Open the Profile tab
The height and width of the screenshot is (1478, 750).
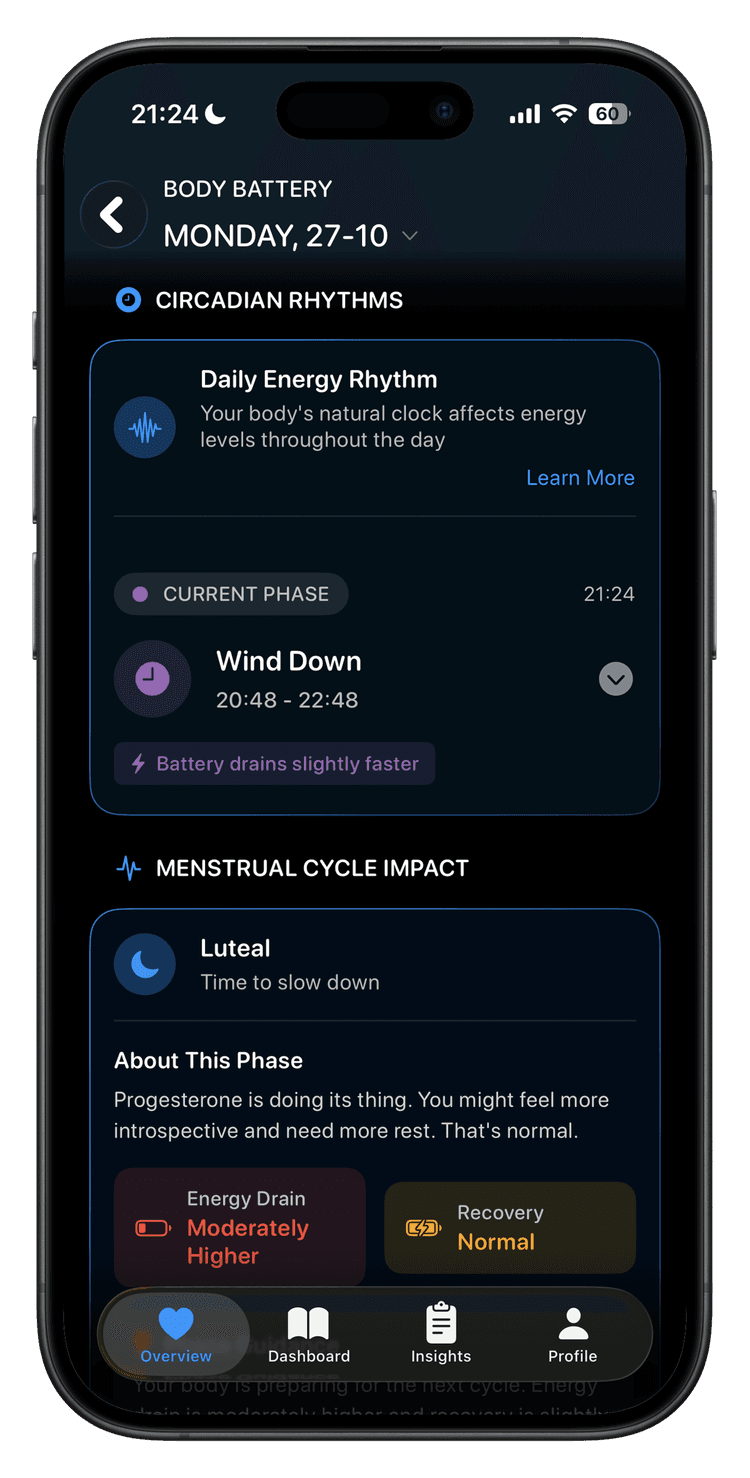pos(572,1335)
